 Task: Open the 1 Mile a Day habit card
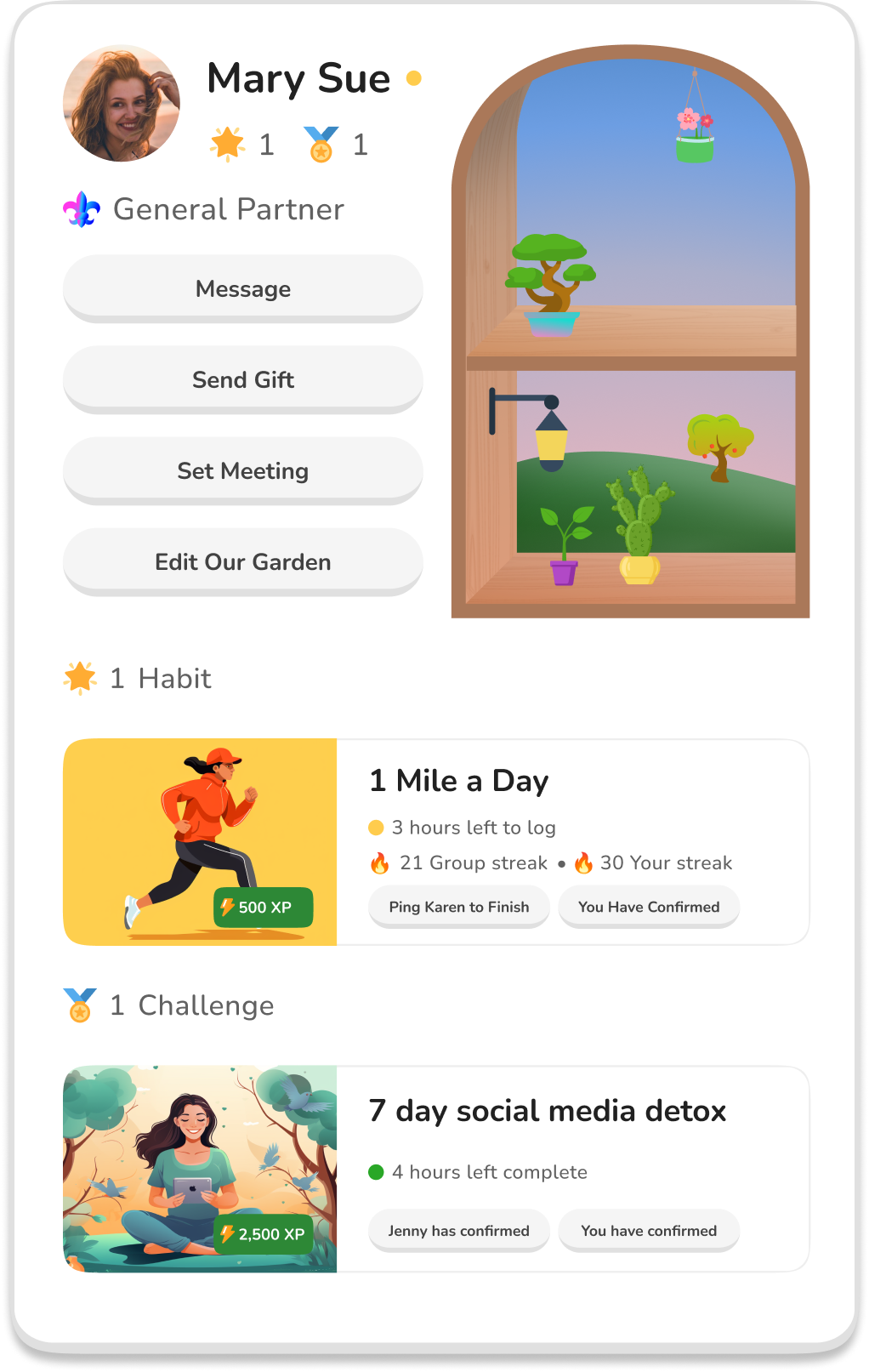(x=459, y=781)
